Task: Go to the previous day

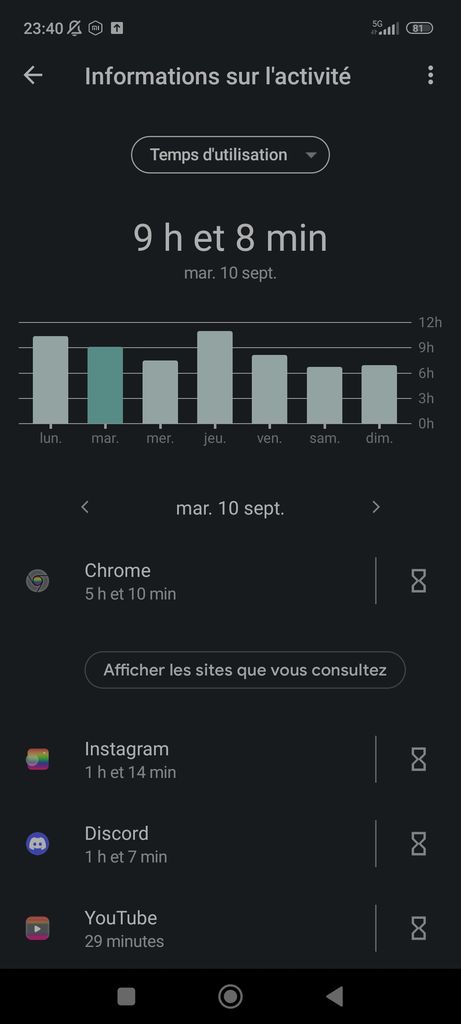Action: pos(85,507)
